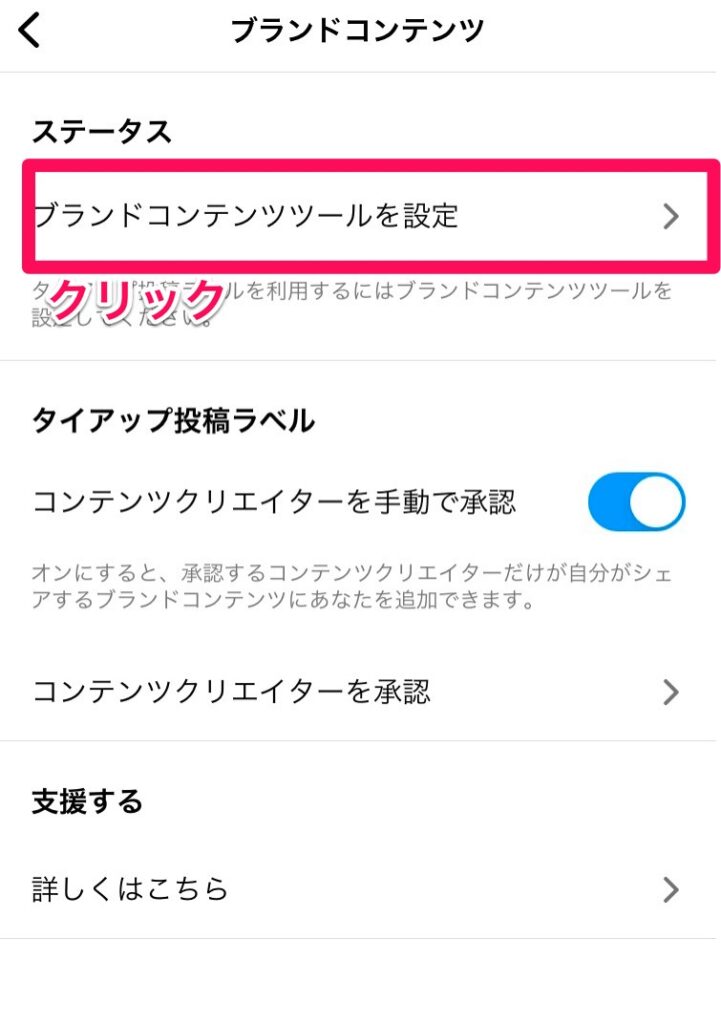
Task: Open コンテンツクリエイターを承認 row
Action: [360, 691]
